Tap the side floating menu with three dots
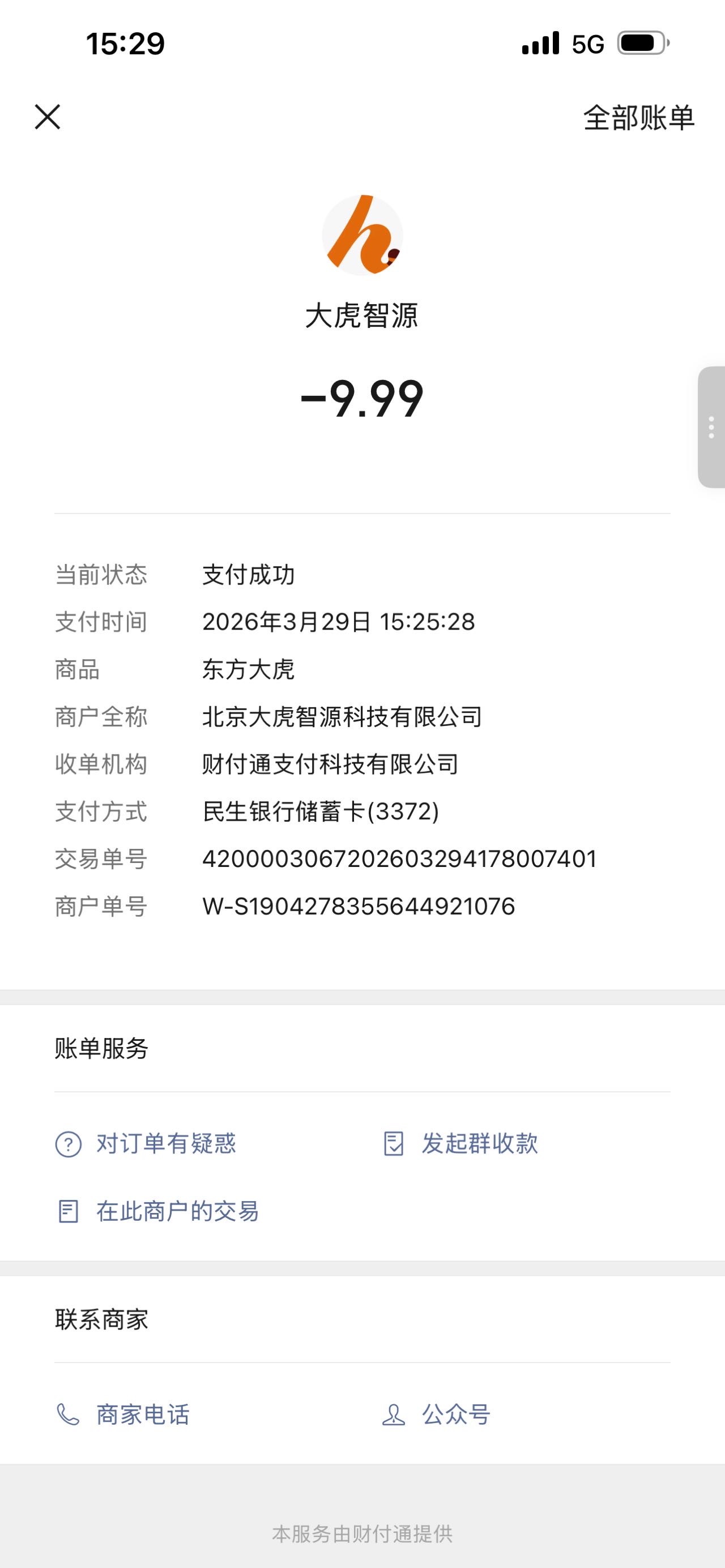The width and height of the screenshot is (725, 1568). coord(711,427)
